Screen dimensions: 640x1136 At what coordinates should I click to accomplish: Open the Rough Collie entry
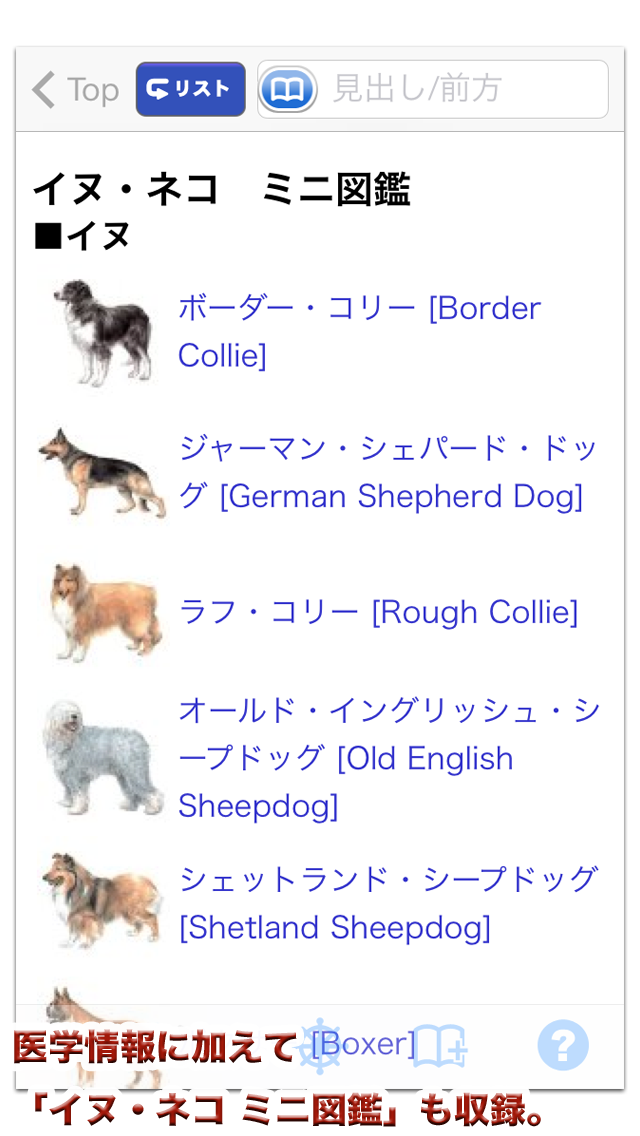coord(378,613)
